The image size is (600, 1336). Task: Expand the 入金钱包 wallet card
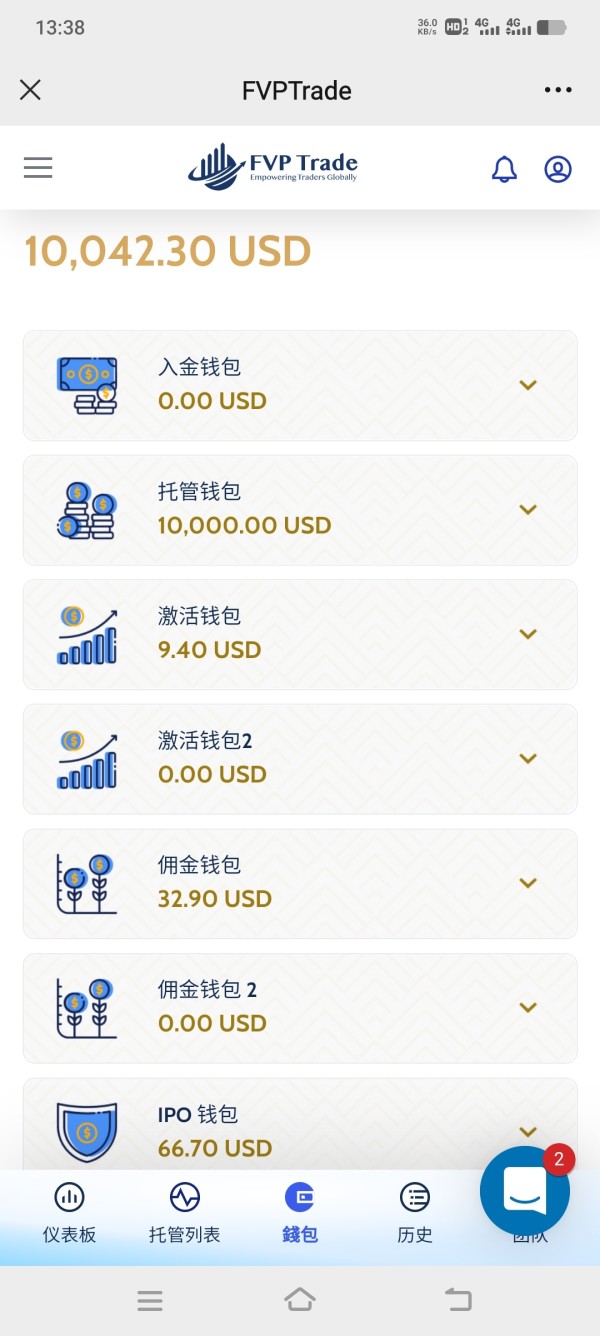coord(300,385)
